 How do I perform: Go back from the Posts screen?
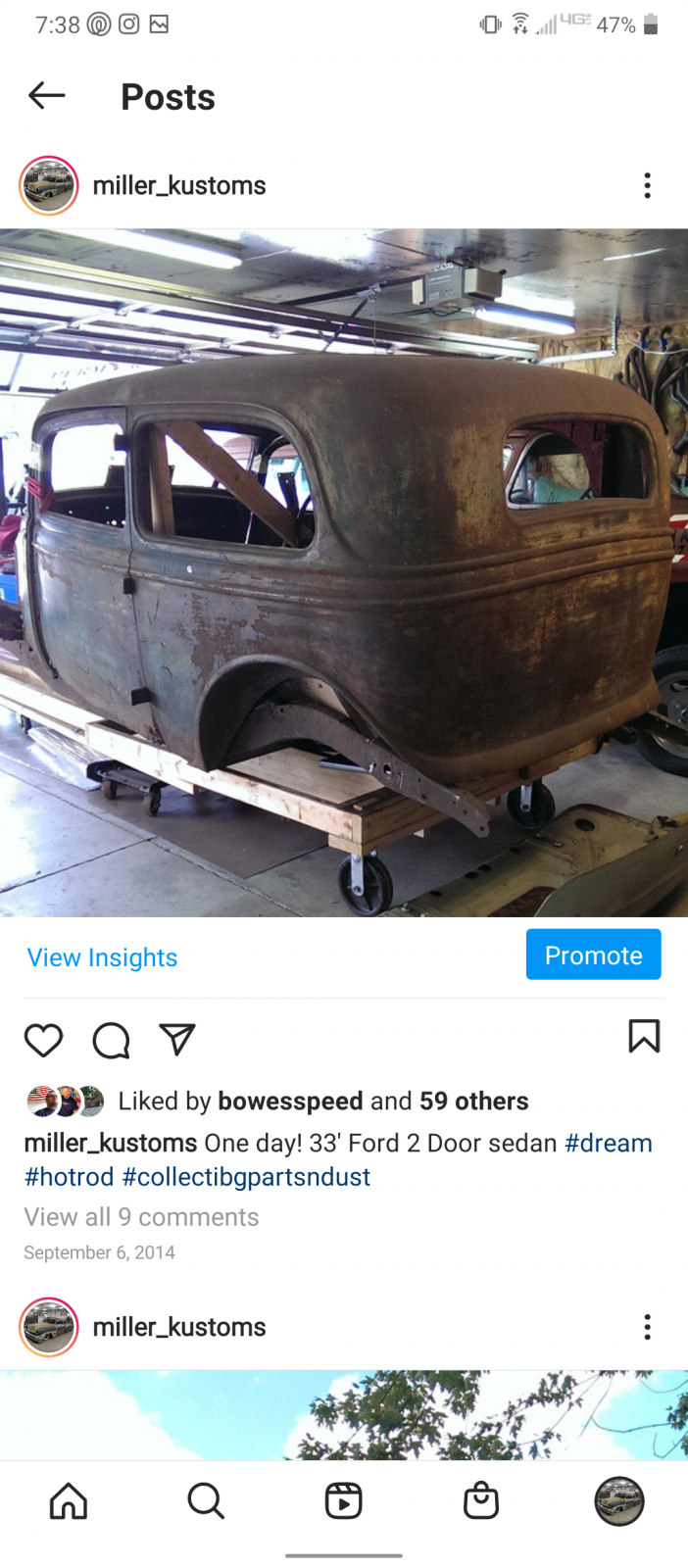[x=46, y=96]
